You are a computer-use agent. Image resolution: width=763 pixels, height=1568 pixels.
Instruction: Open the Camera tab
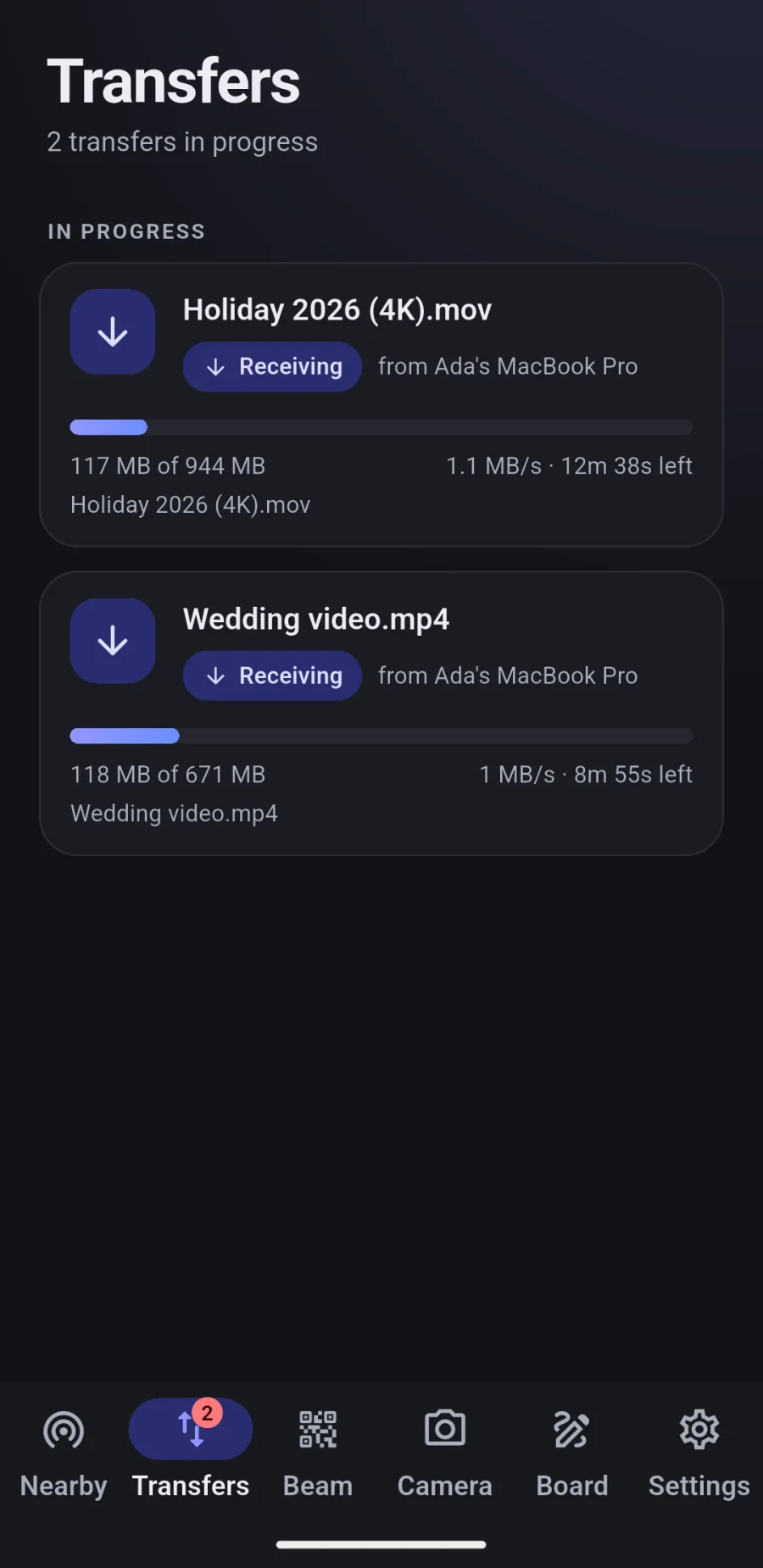click(x=445, y=1453)
